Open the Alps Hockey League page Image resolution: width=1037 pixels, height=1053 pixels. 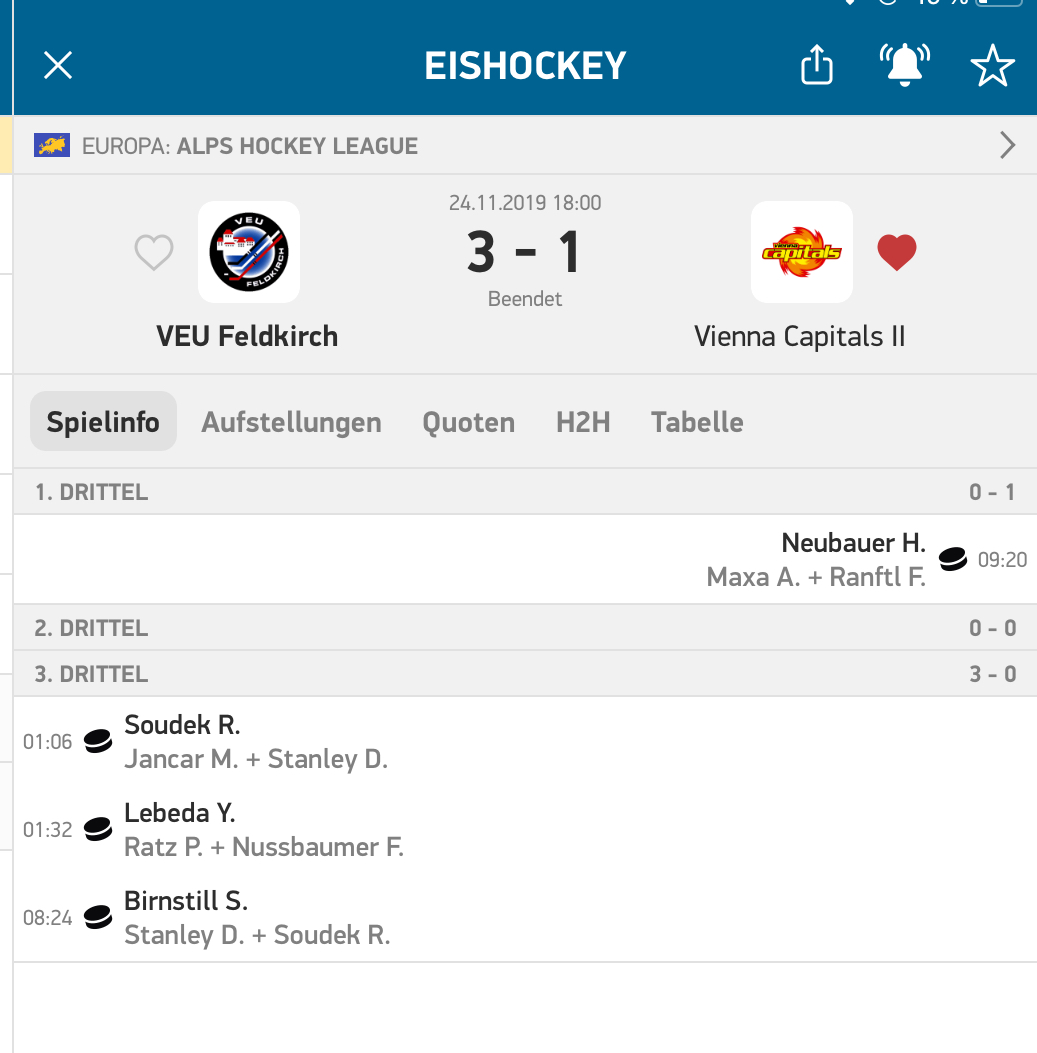(525, 146)
